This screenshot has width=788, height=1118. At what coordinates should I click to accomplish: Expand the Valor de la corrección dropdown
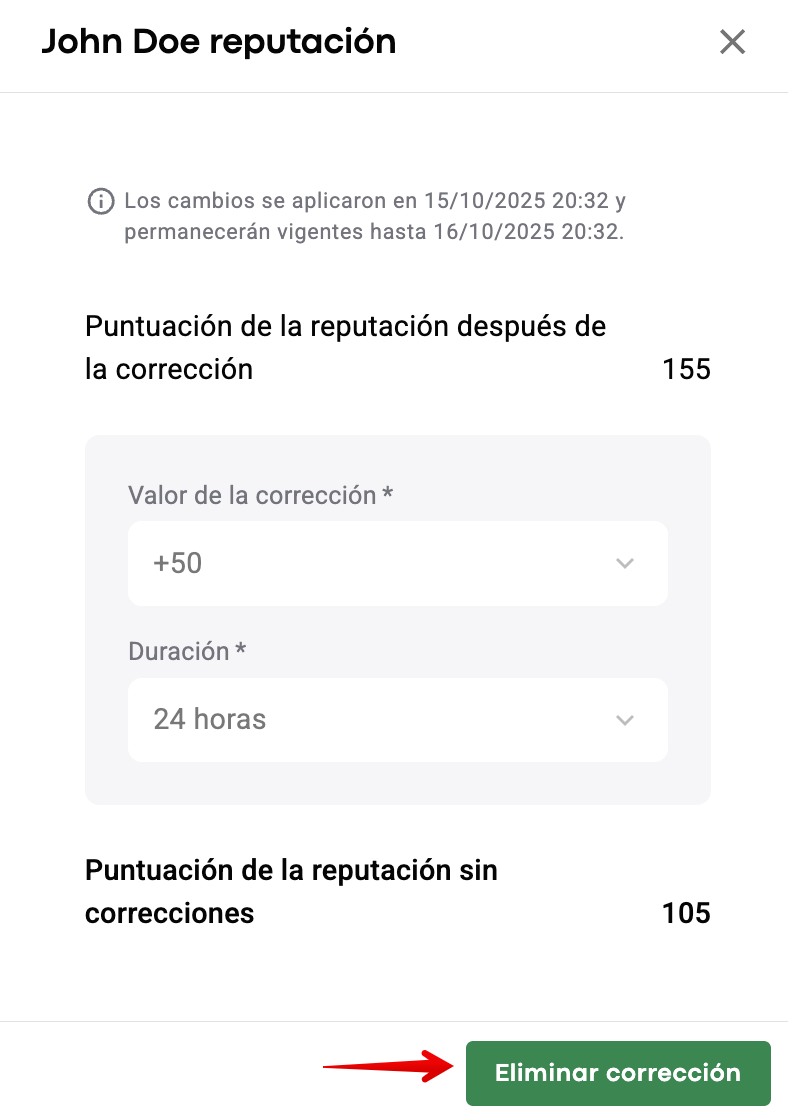click(397, 563)
